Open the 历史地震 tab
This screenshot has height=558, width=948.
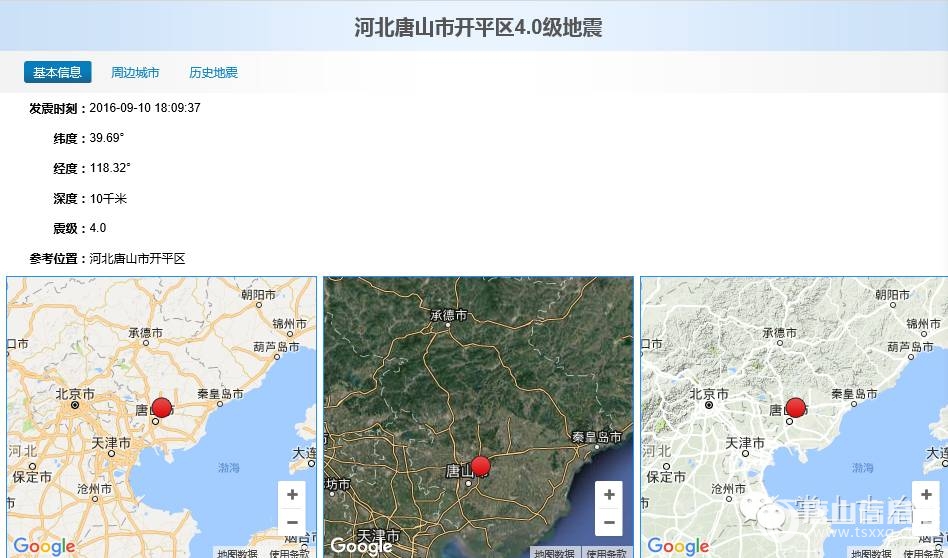pyautogui.click(x=213, y=72)
